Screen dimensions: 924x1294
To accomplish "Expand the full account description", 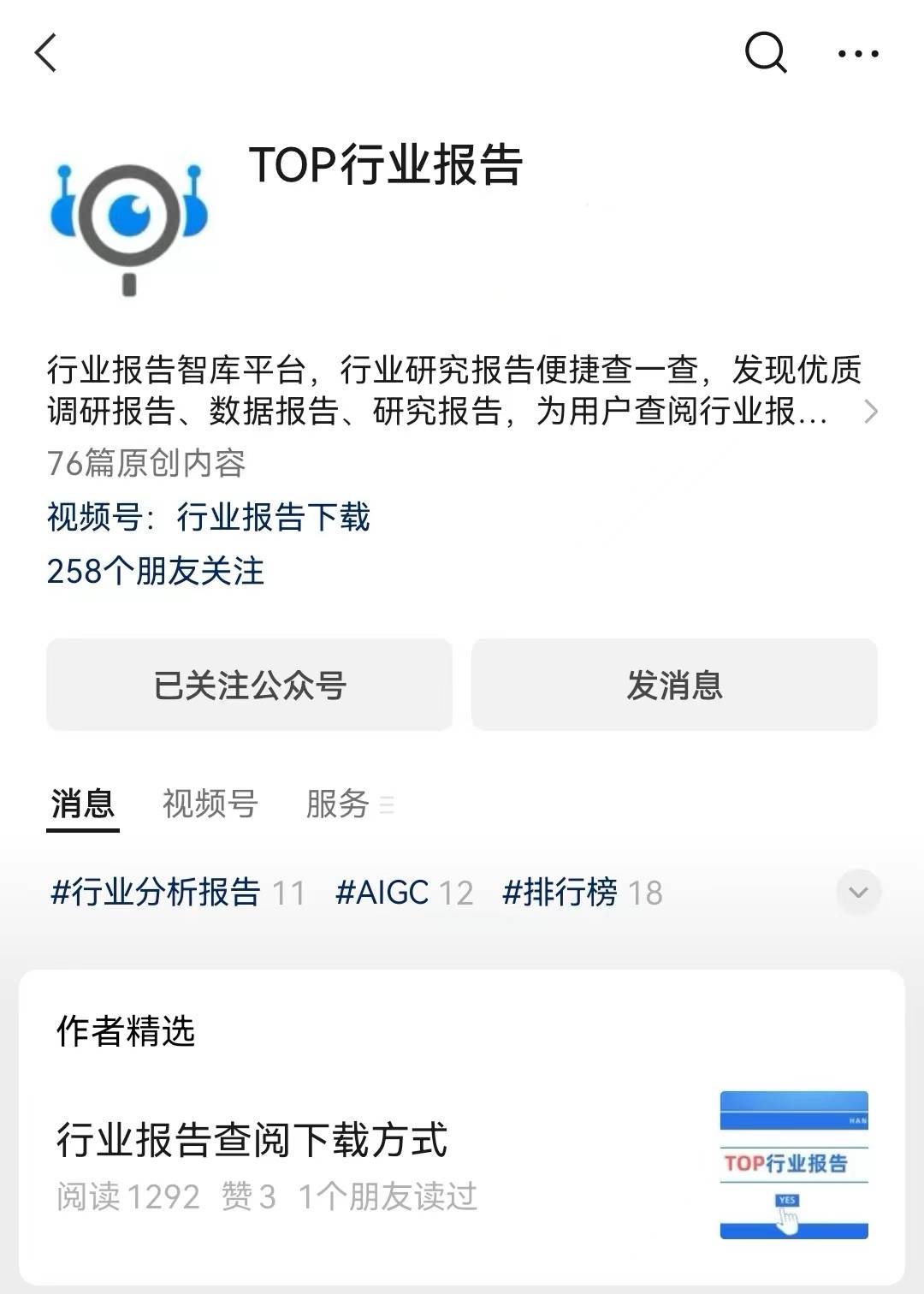I will click(x=871, y=413).
